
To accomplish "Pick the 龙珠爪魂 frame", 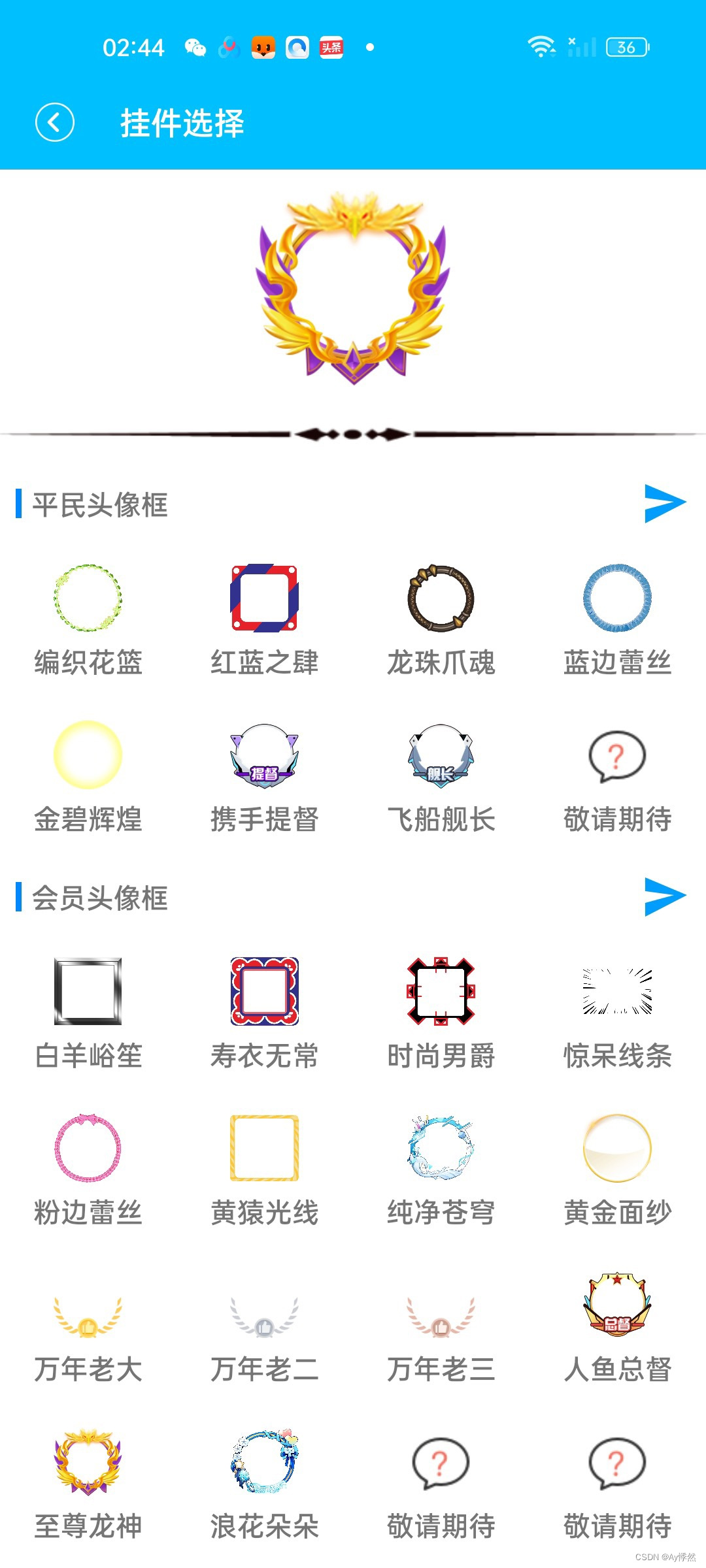I will coord(441,598).
